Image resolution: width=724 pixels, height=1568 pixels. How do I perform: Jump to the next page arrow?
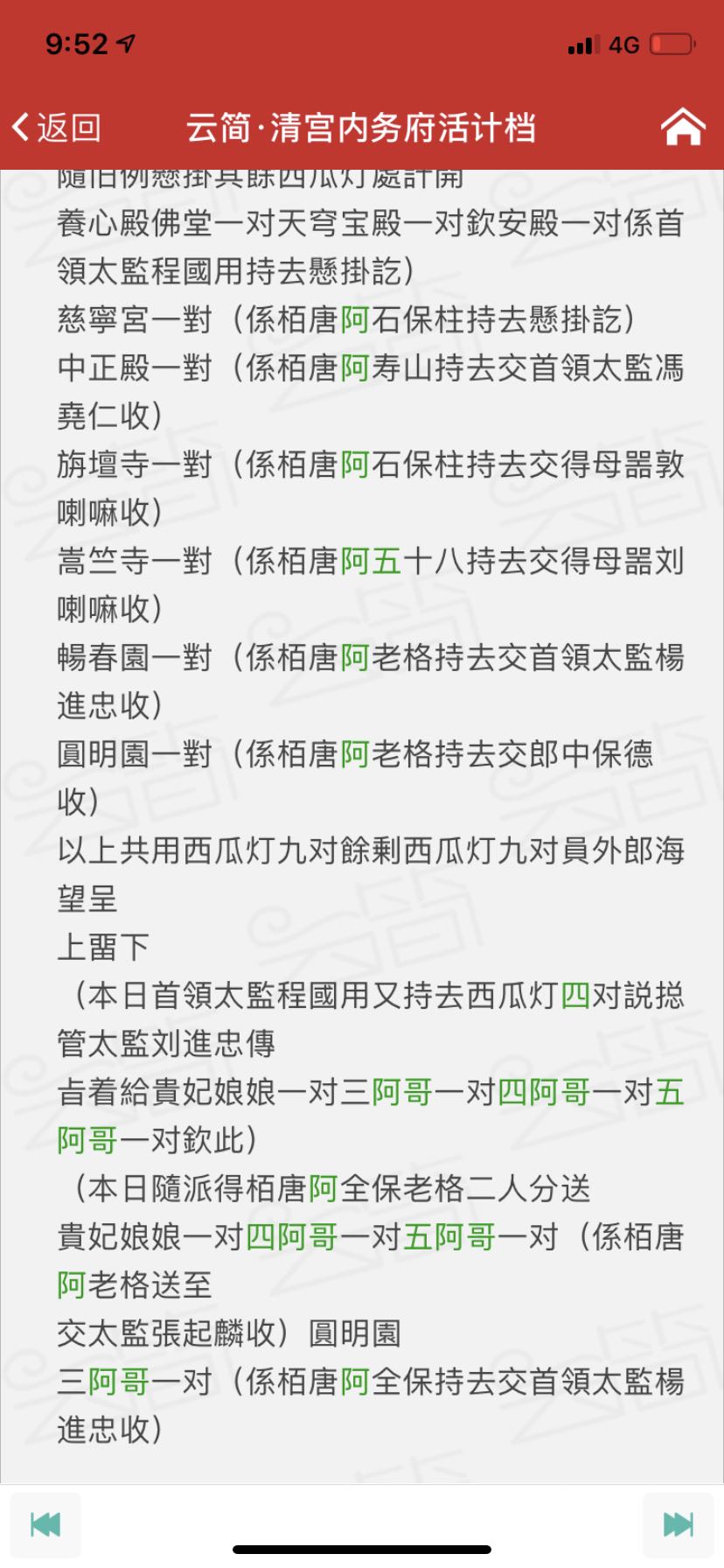click(679, 1524)
